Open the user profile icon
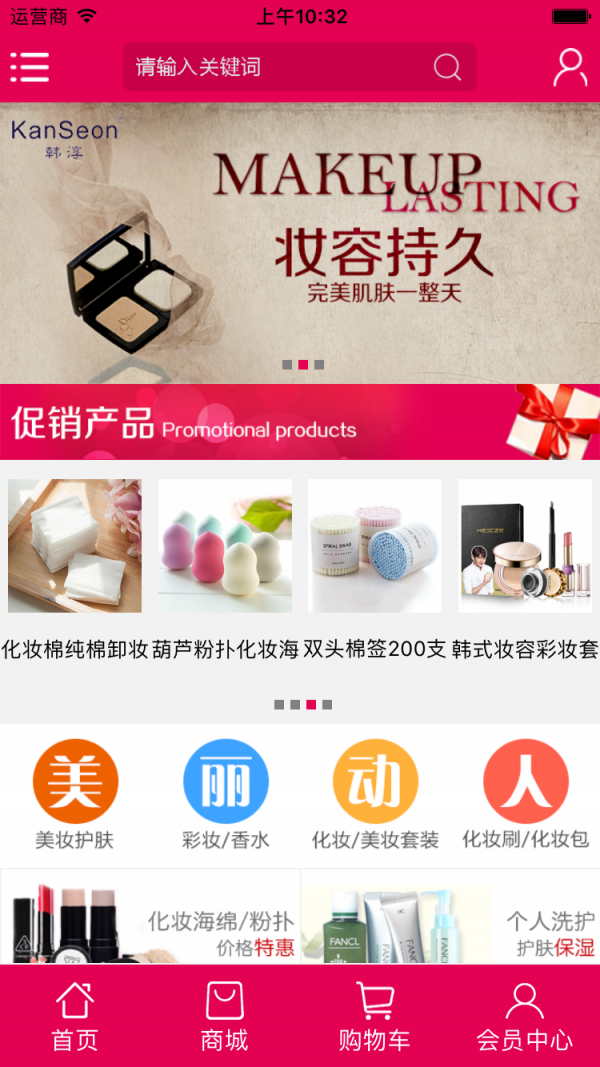Screen dimensions: 600x1067 [570, 67]
